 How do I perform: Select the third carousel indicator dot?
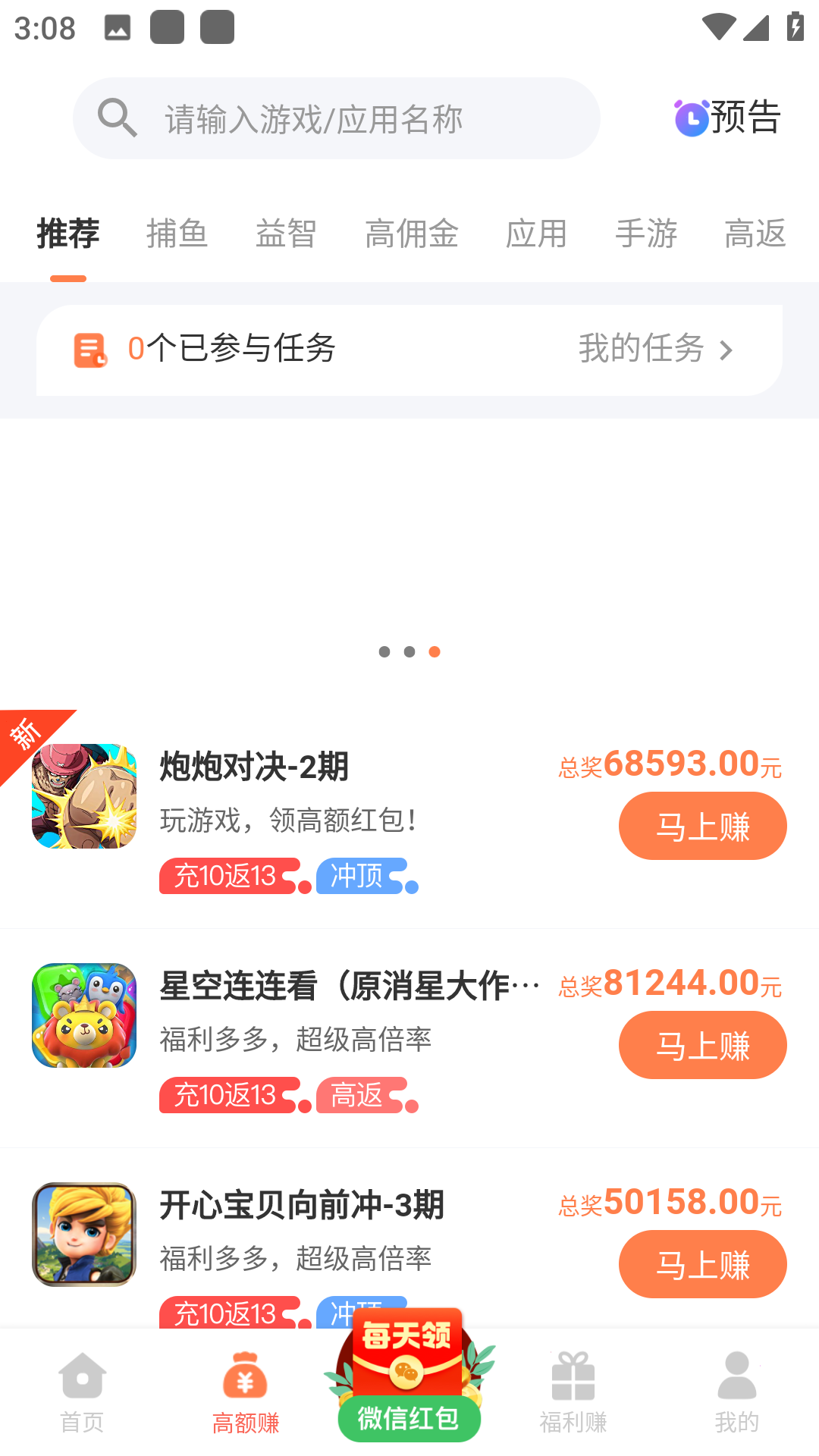[436, 651]
